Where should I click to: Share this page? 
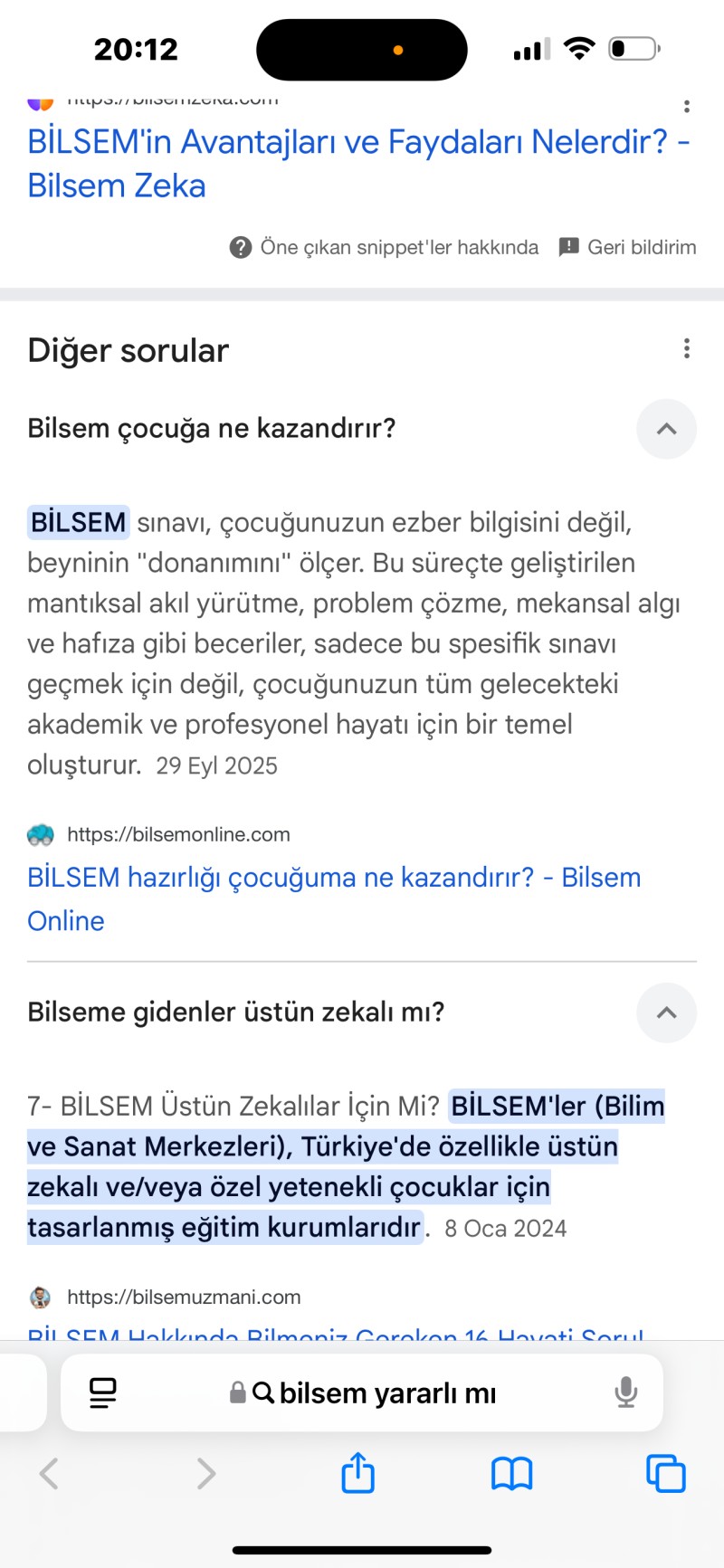pos(357,1472)
